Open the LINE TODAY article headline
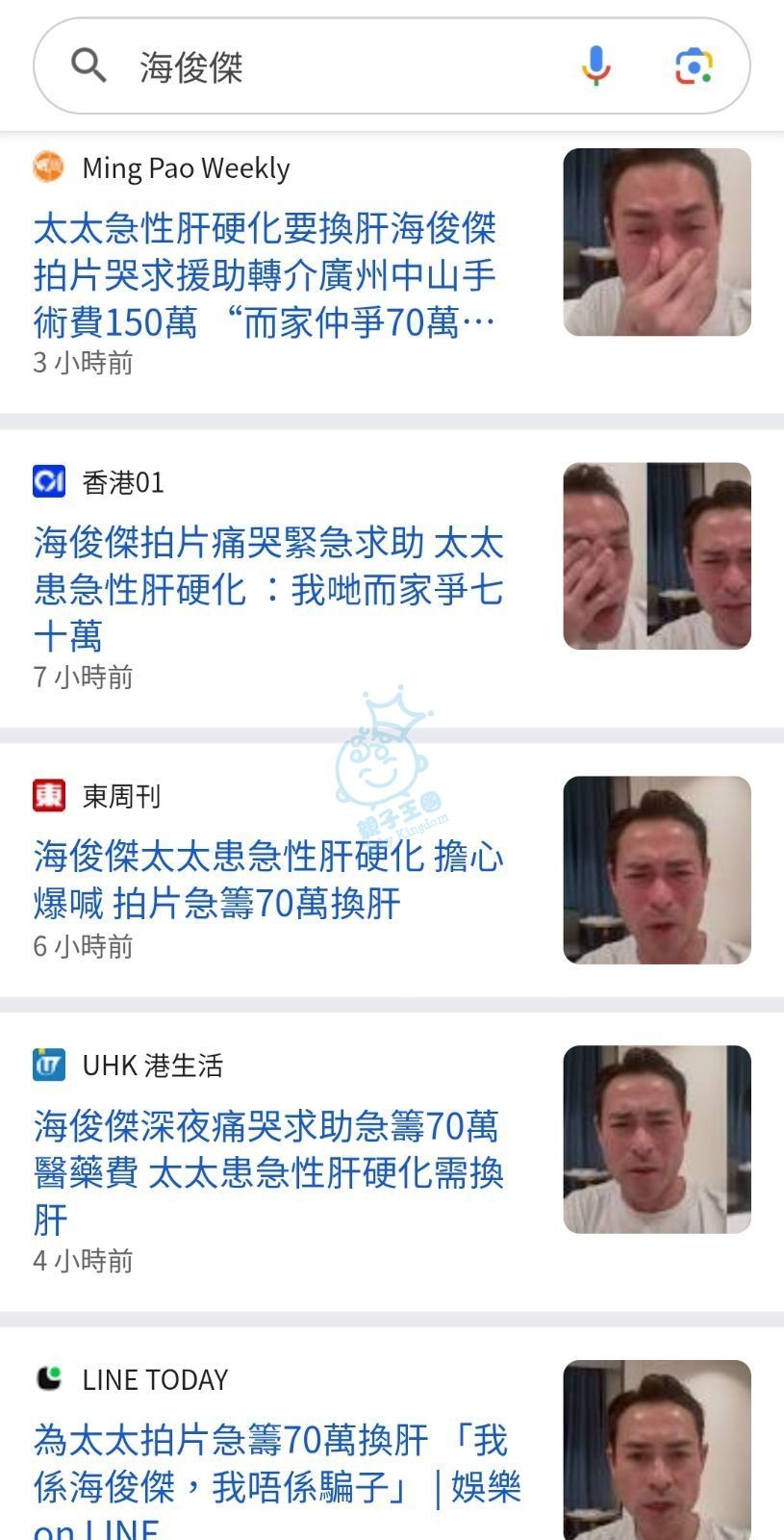 [274, 1463]
